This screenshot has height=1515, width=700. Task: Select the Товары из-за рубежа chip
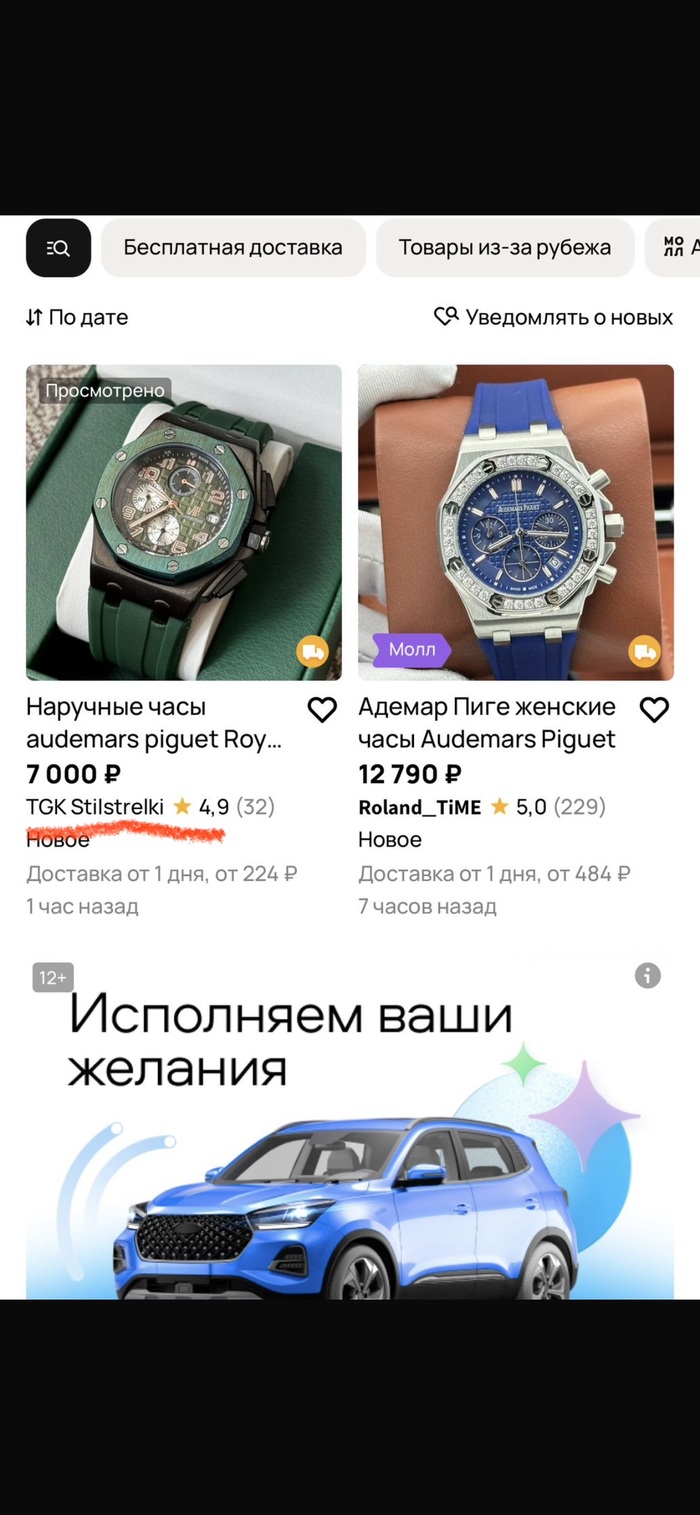505,248
